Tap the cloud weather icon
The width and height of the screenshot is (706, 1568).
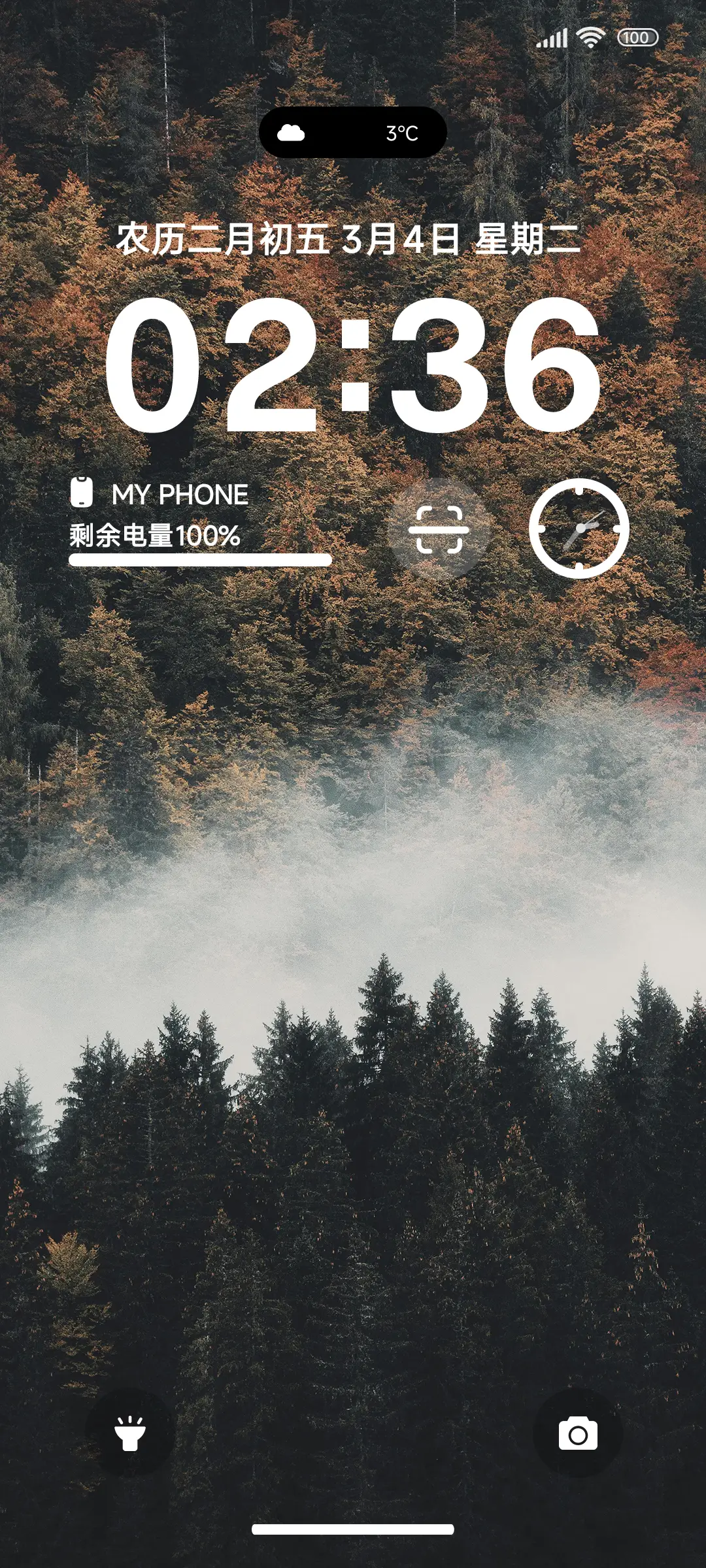pos(290,133)
